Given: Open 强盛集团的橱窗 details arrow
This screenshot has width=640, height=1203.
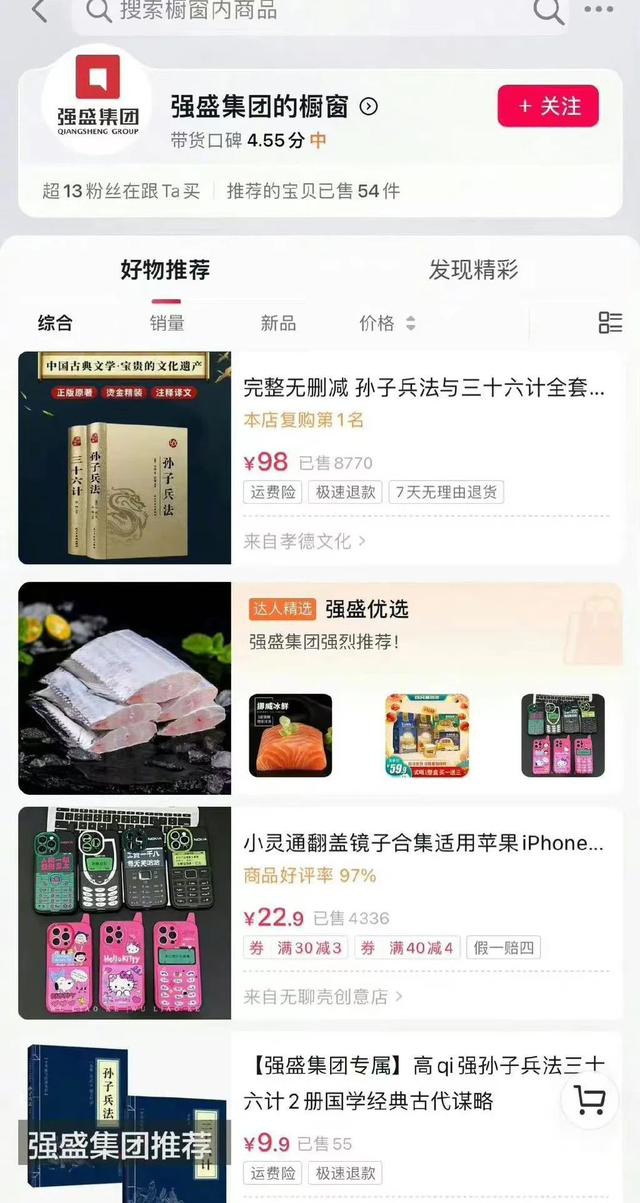Looking at the screenshot, I should tap(369, 107).
